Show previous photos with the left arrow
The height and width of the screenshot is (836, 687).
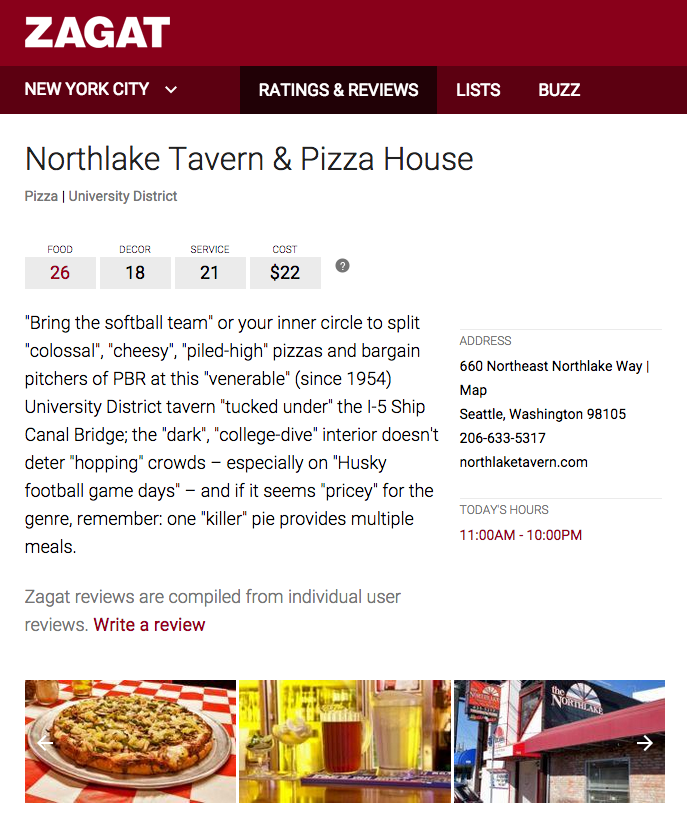(x=45, y=742)
